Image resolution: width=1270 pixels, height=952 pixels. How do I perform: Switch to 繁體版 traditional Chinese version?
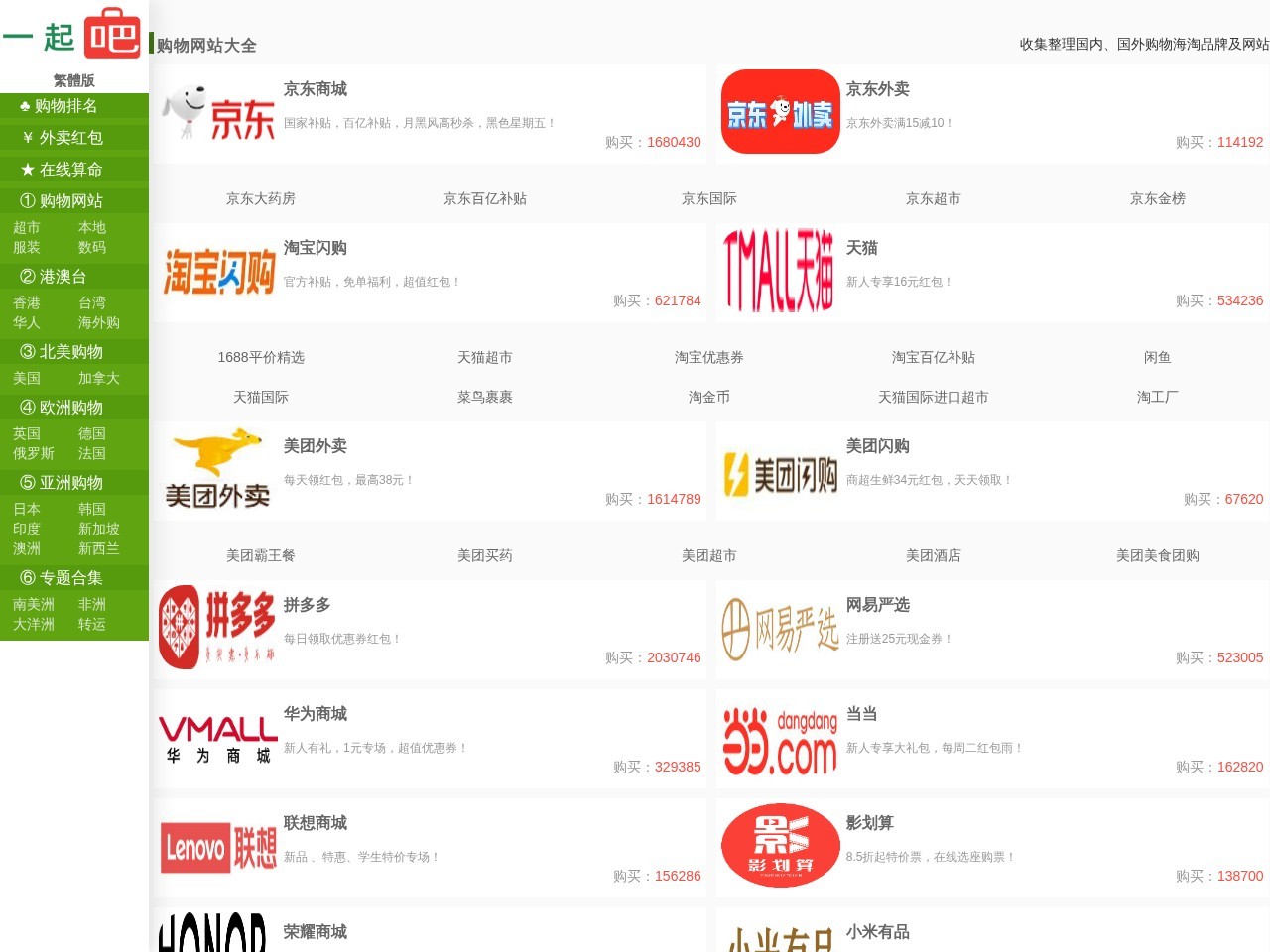[73, 80]
